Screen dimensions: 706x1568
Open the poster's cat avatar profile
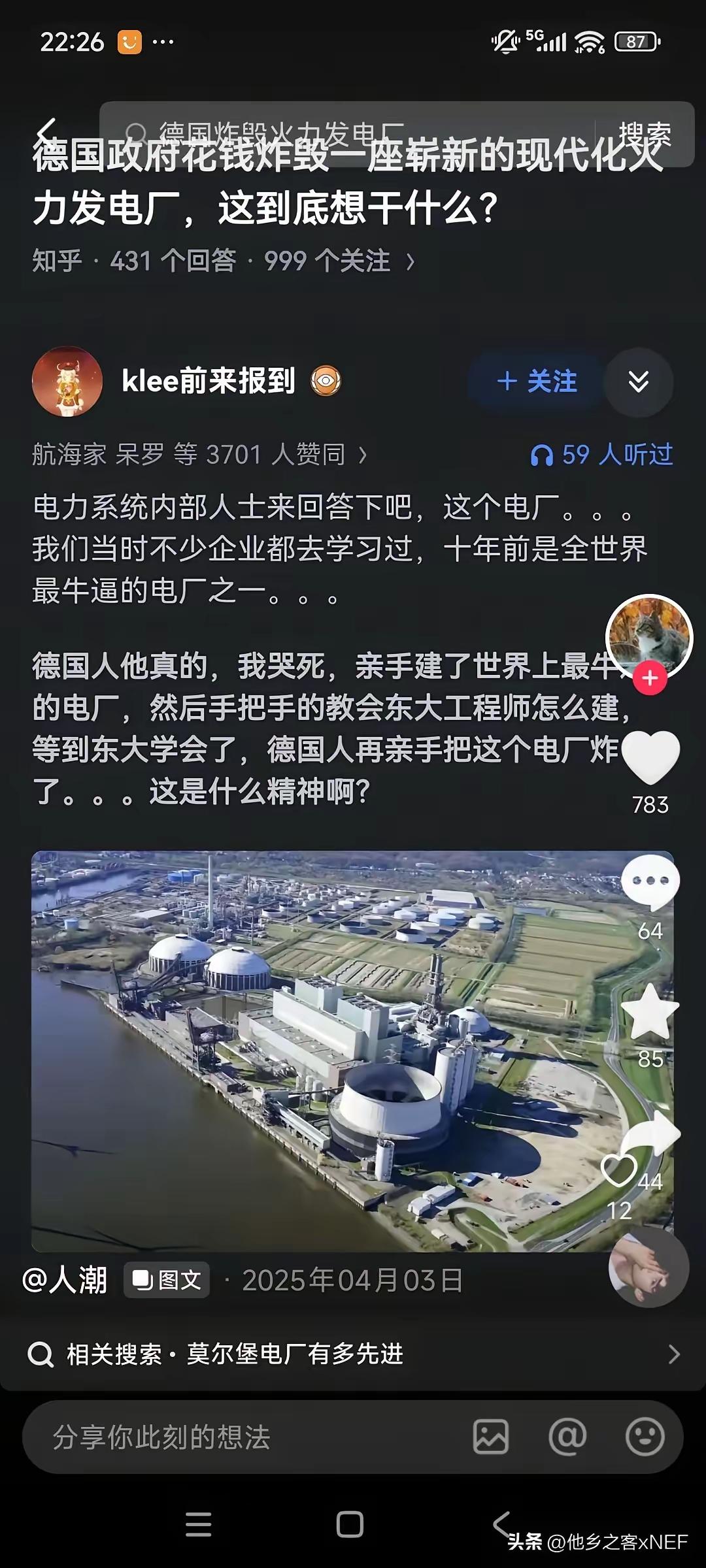click(648, 635)
